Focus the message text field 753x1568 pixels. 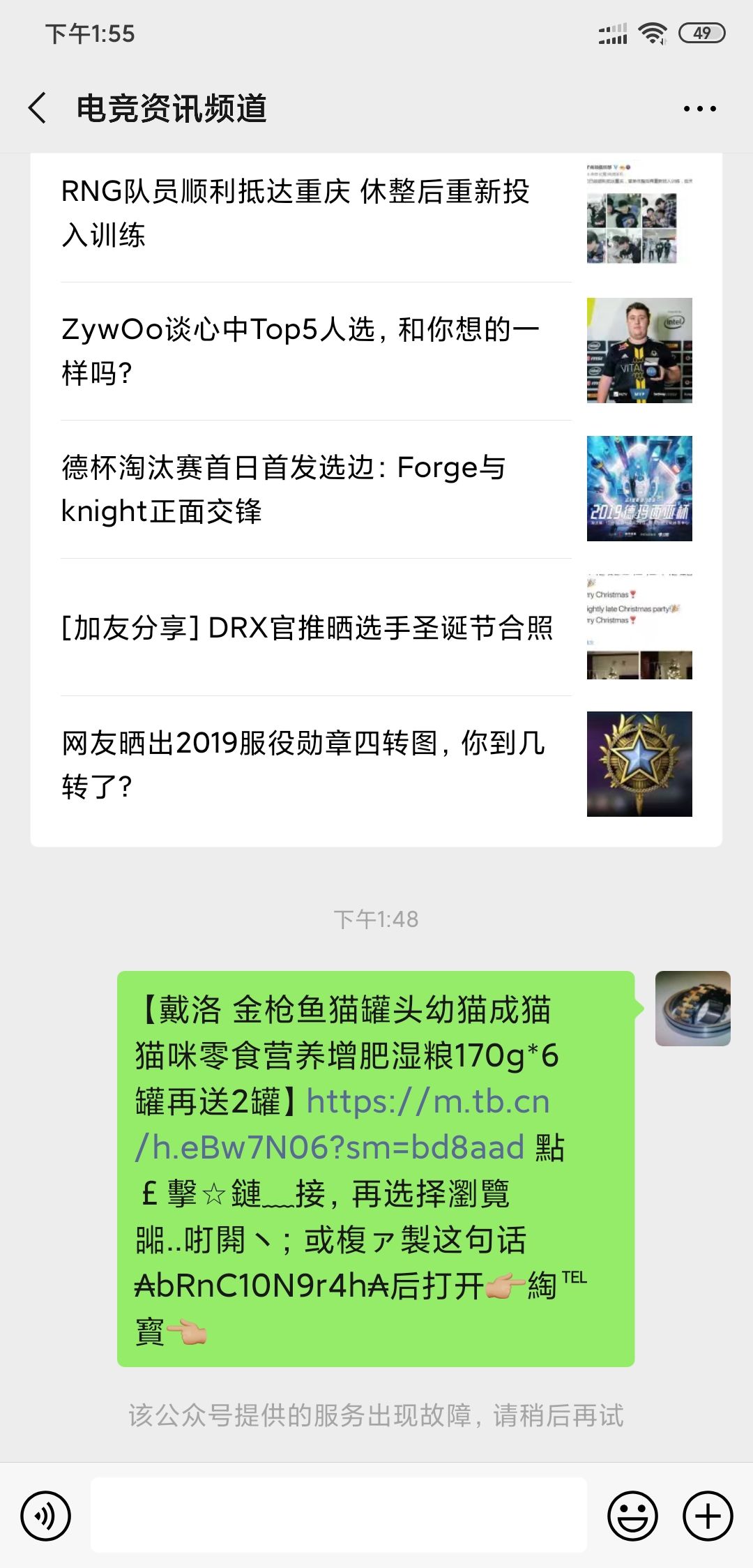click(338, 1516)
